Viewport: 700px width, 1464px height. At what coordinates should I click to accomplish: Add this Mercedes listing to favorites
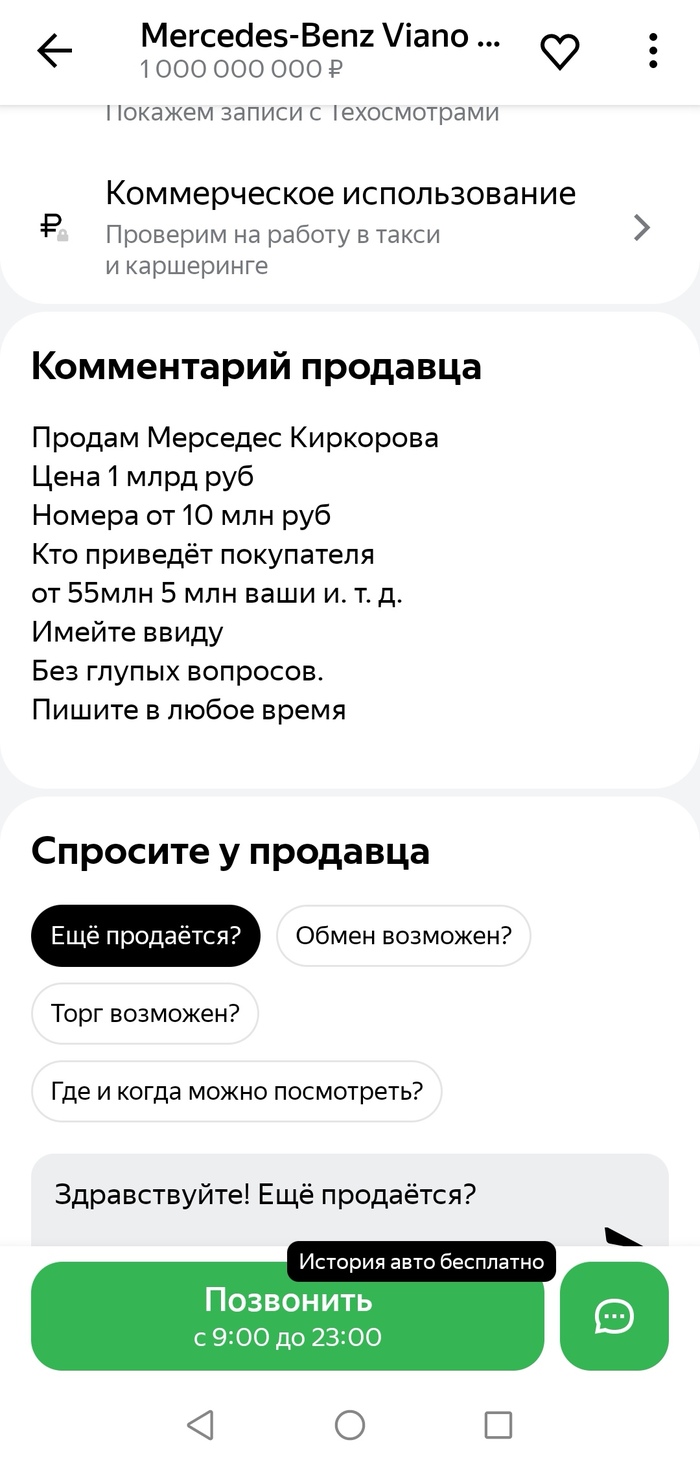point(560,51)
